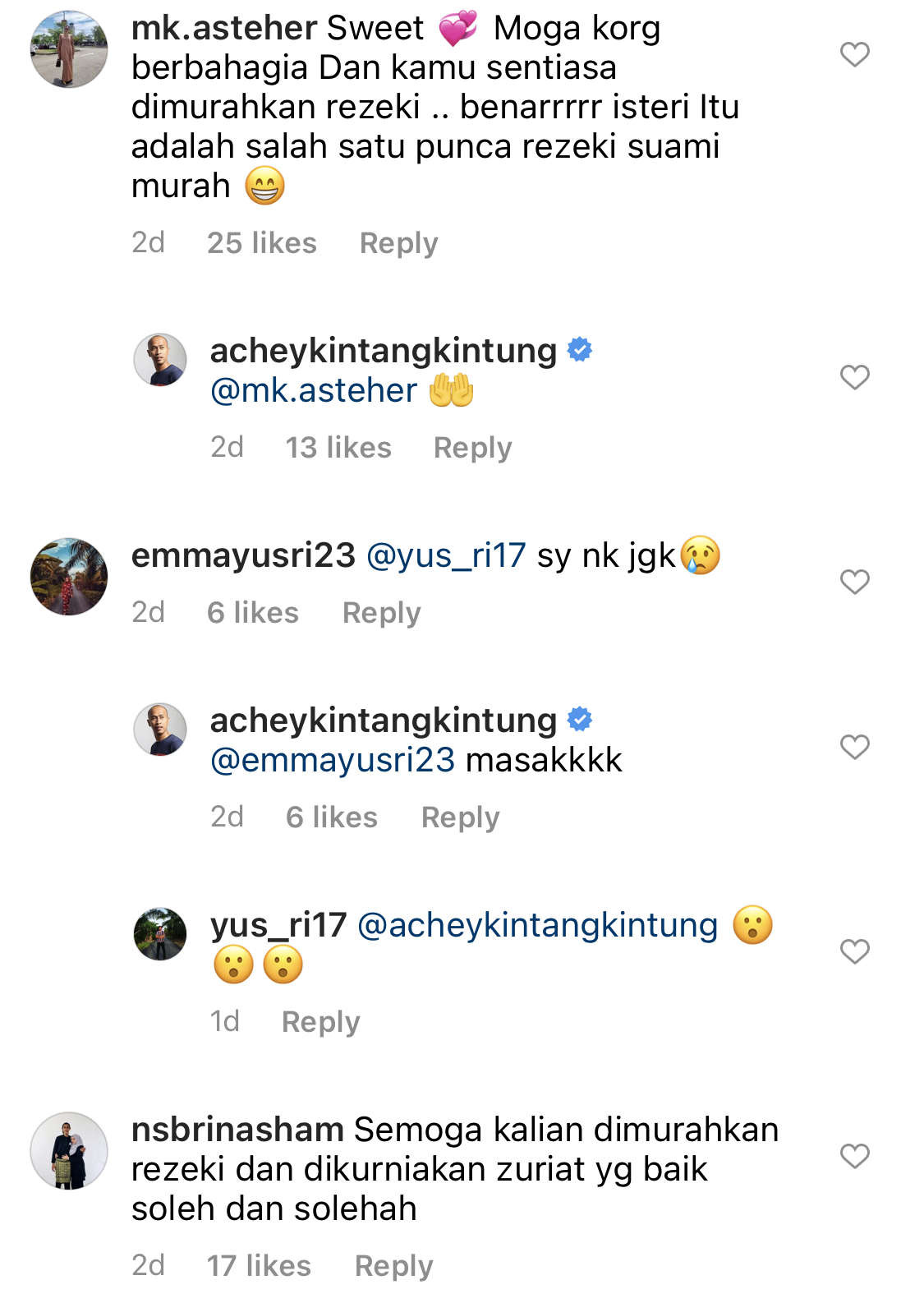Screen dimensions: 924x1303
Task: Like emmayusri23's comment
Action: tap(854, 582)
